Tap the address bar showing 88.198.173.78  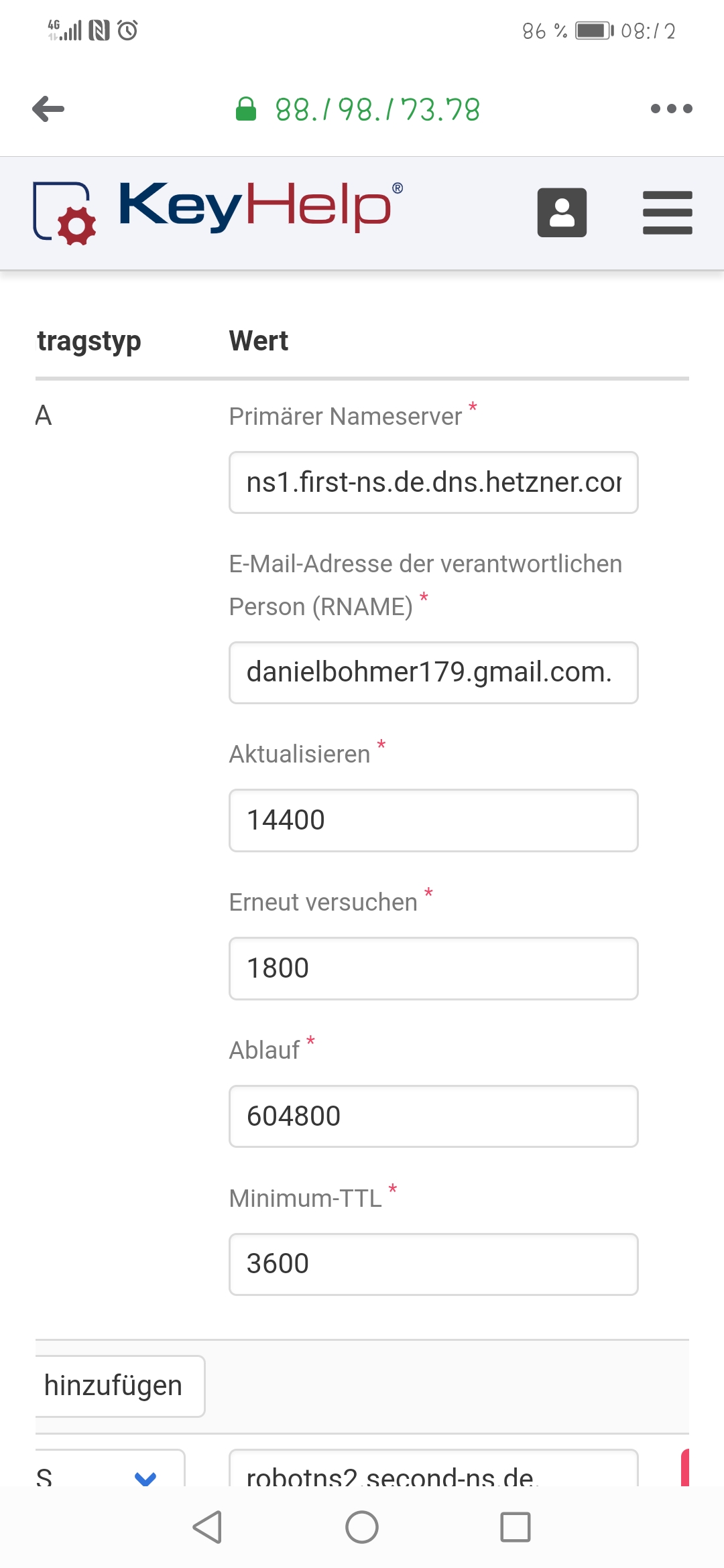pos(377,110)
